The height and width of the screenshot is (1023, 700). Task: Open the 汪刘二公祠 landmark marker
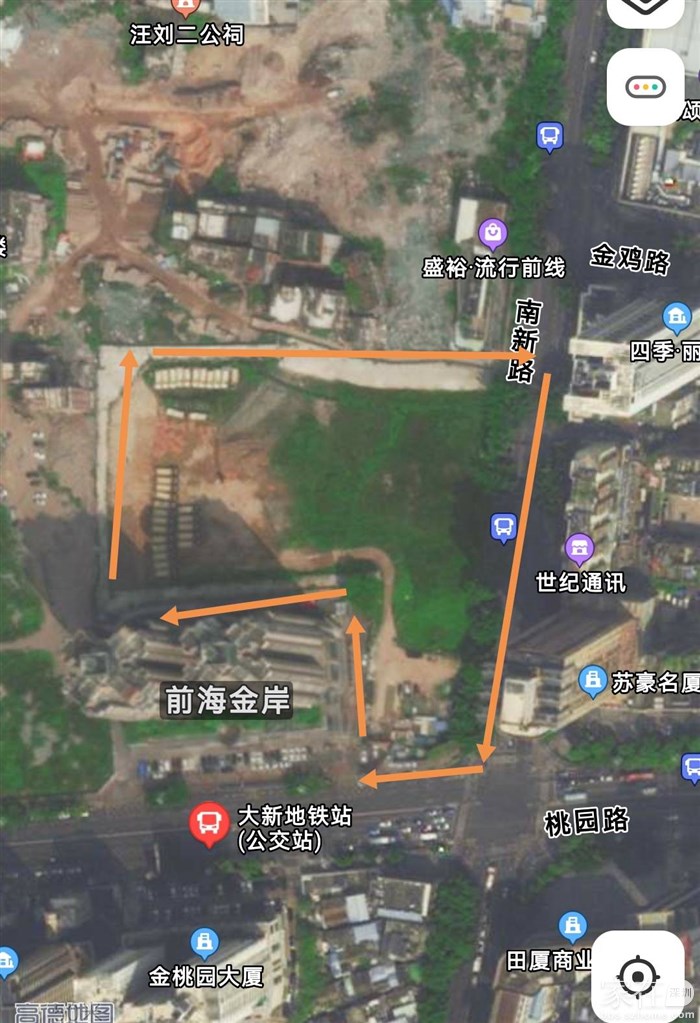186,9
